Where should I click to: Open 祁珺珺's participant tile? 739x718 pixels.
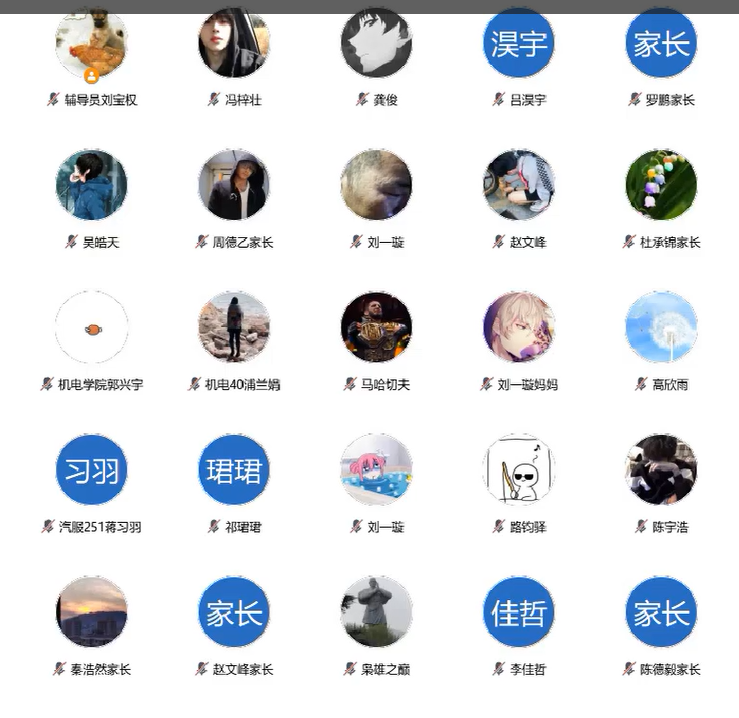point(234,470)
